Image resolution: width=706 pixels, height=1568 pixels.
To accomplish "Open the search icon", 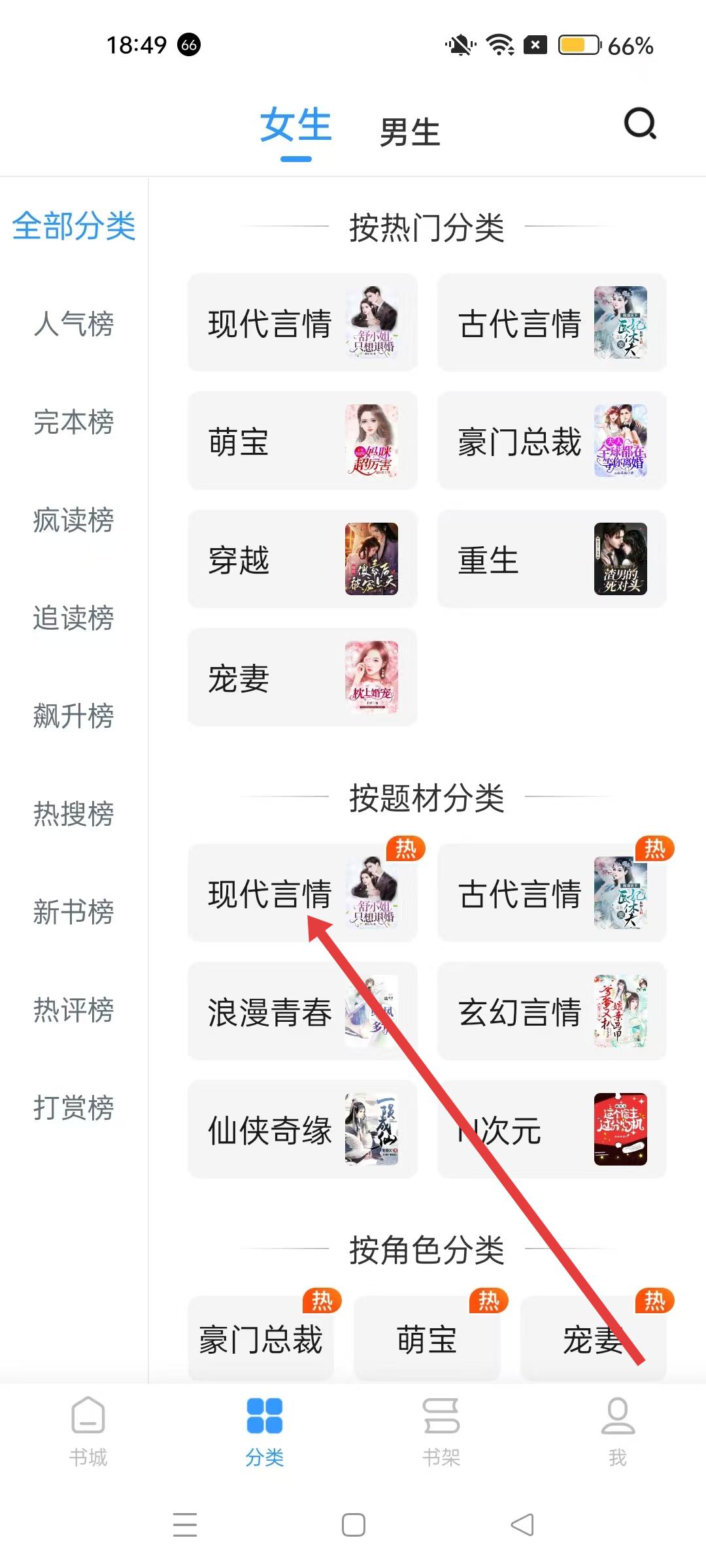I will coord(639,123).
